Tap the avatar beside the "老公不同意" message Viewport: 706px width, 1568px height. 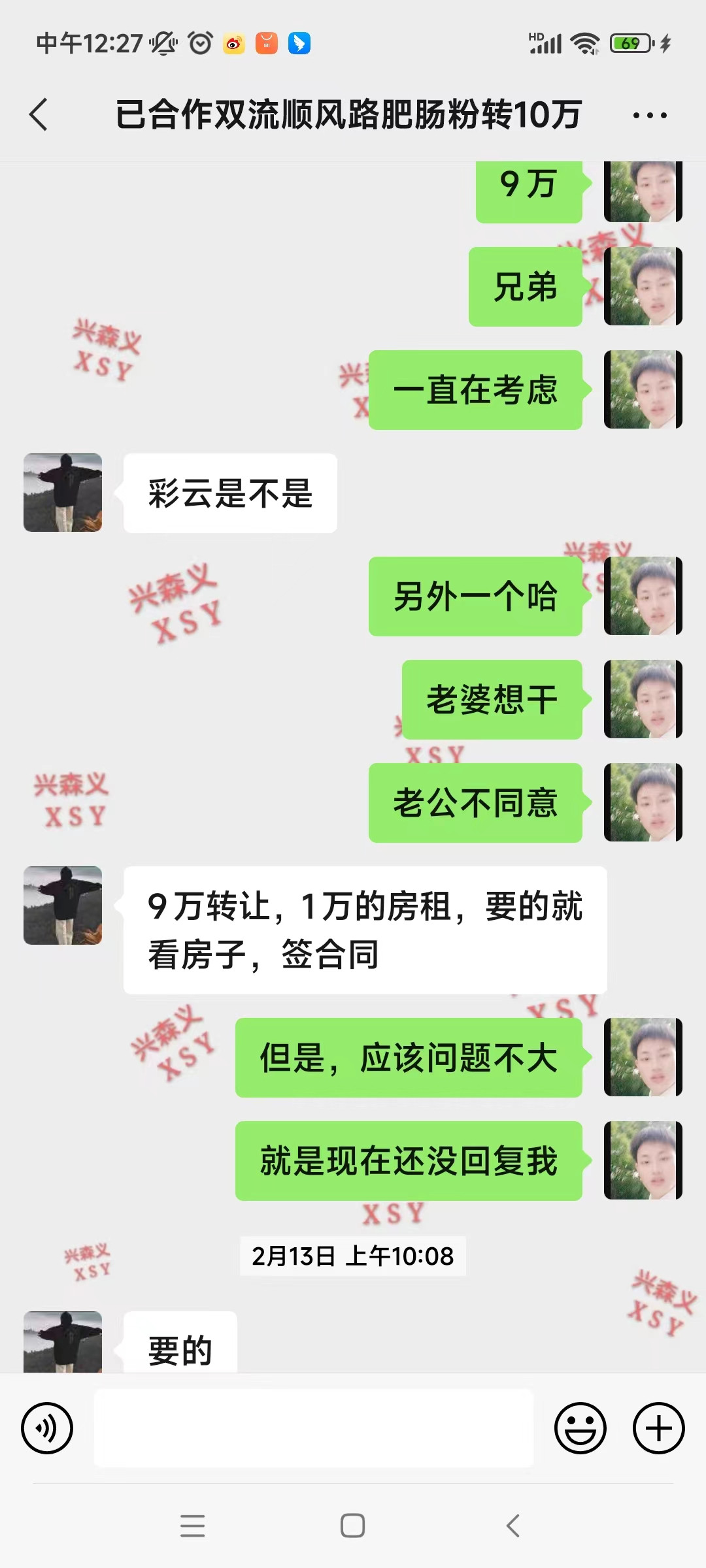(x=643, y=802)
